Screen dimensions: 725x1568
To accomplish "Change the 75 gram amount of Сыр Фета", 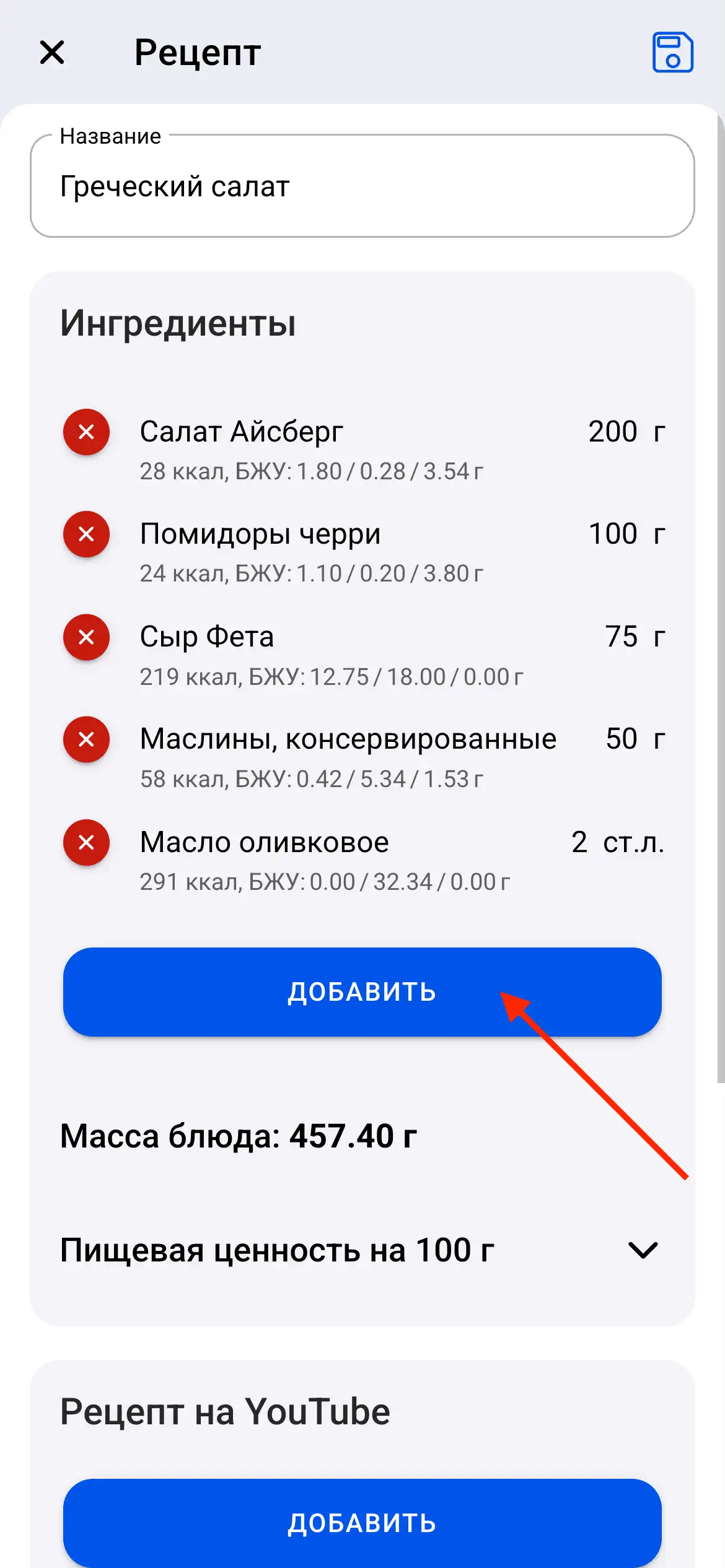I will click(x=622, y=637).
